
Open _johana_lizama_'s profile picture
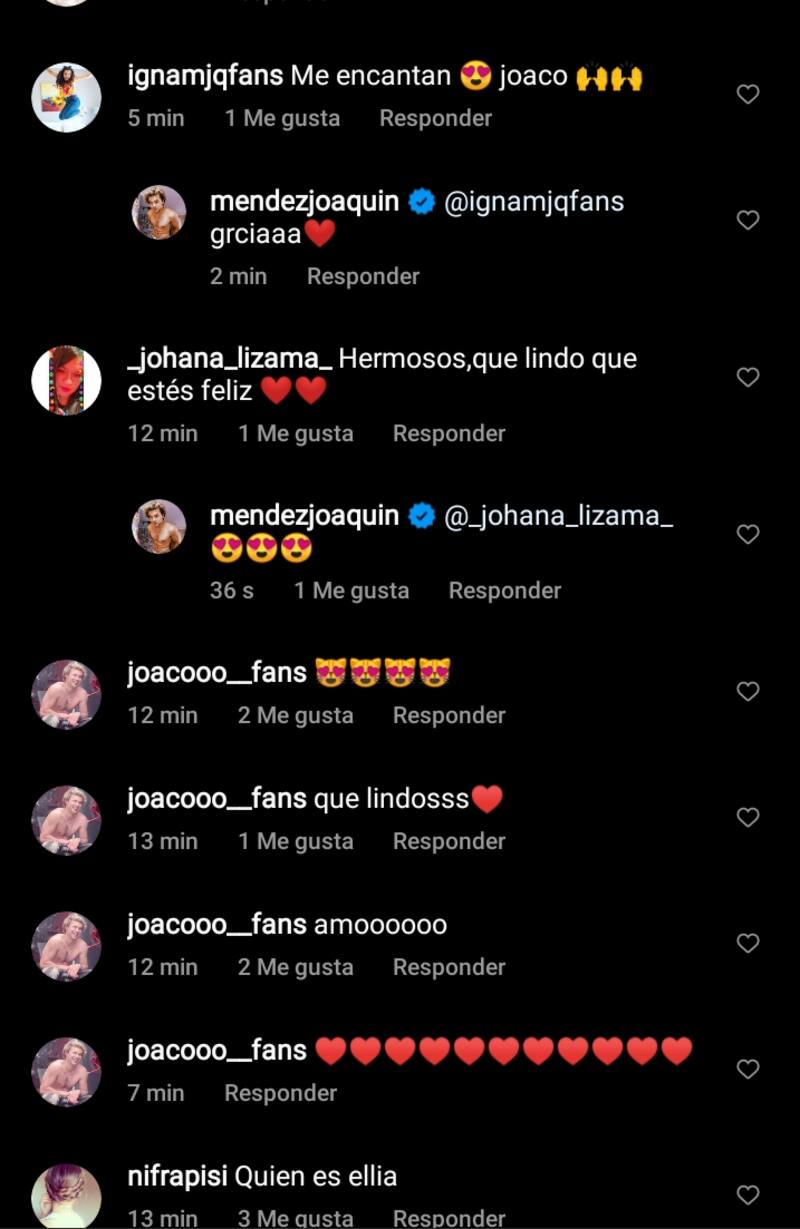(67, 381)
